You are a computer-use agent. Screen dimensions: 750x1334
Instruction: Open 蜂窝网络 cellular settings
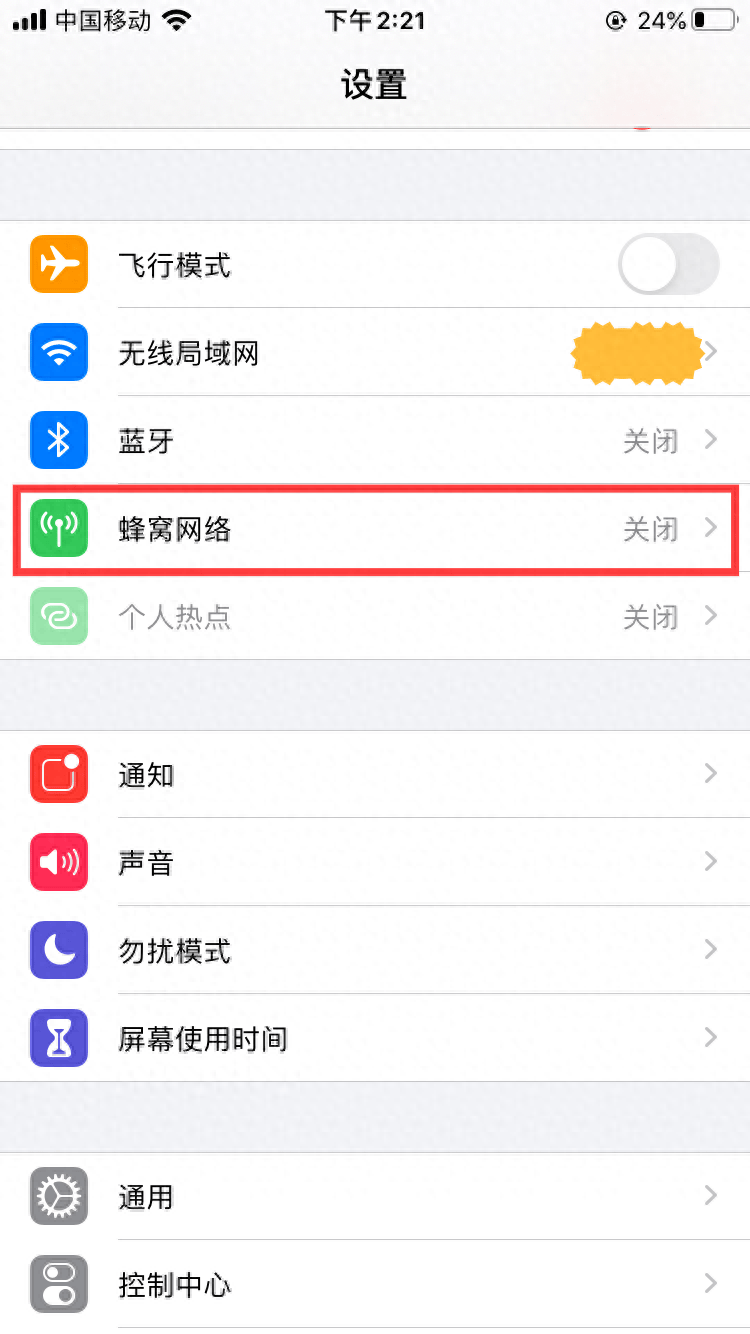375,528
